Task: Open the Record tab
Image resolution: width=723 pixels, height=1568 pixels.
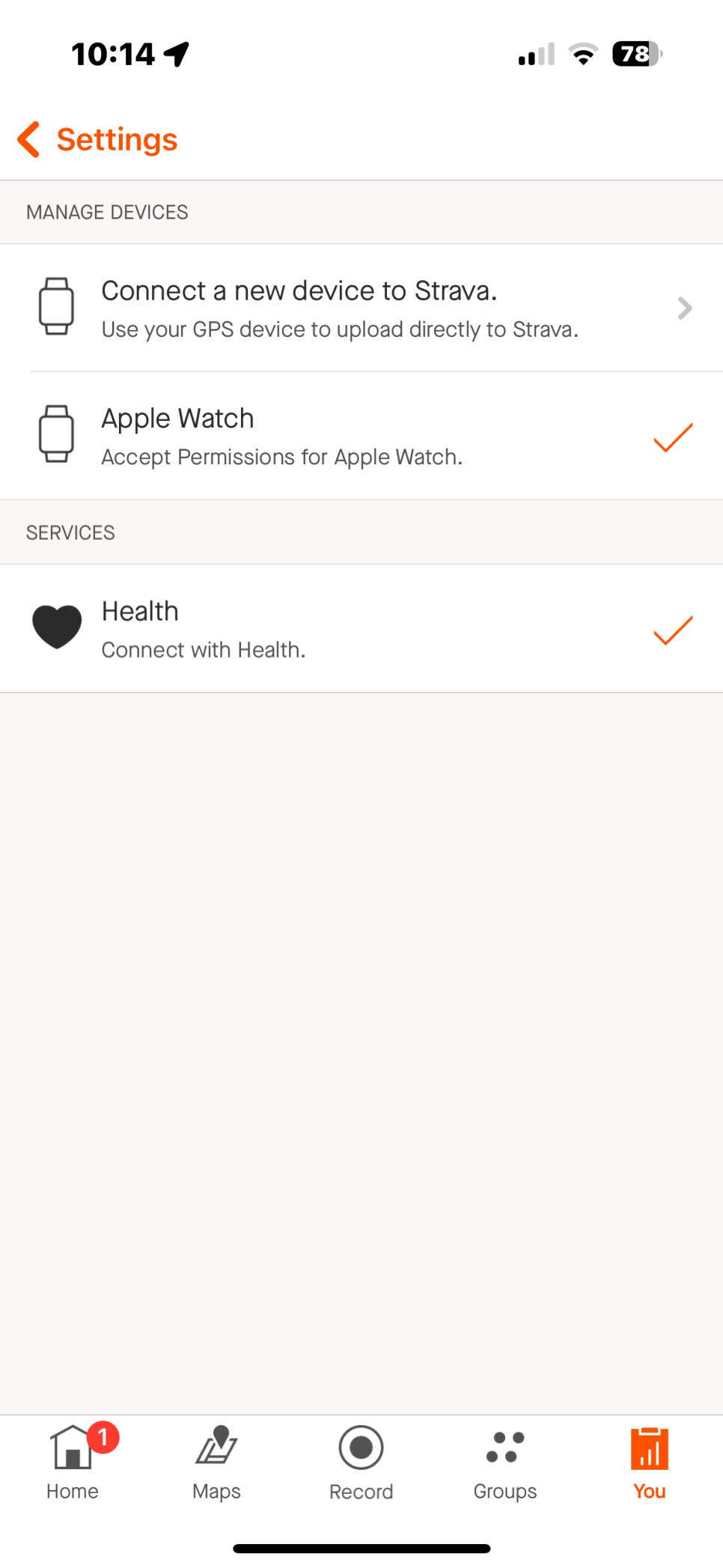Action: pyautogui.click(x=361, y=1463)
